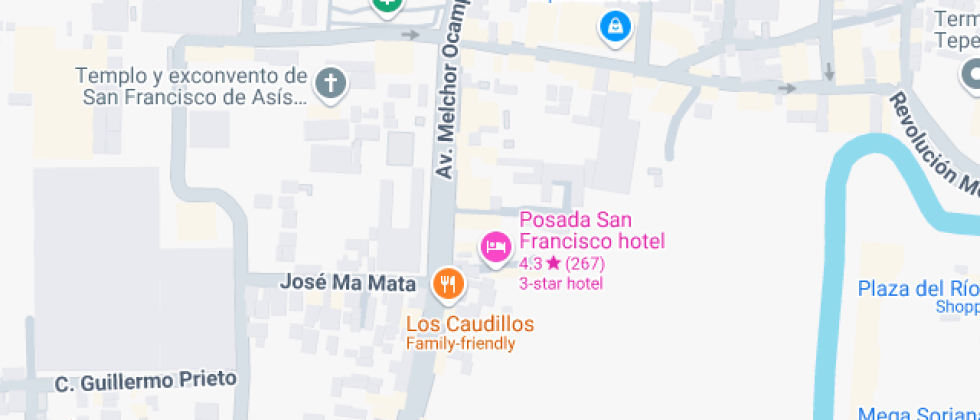Select the Los Caudillos restaurant marker
980x420 pixels.
point(449,285)
